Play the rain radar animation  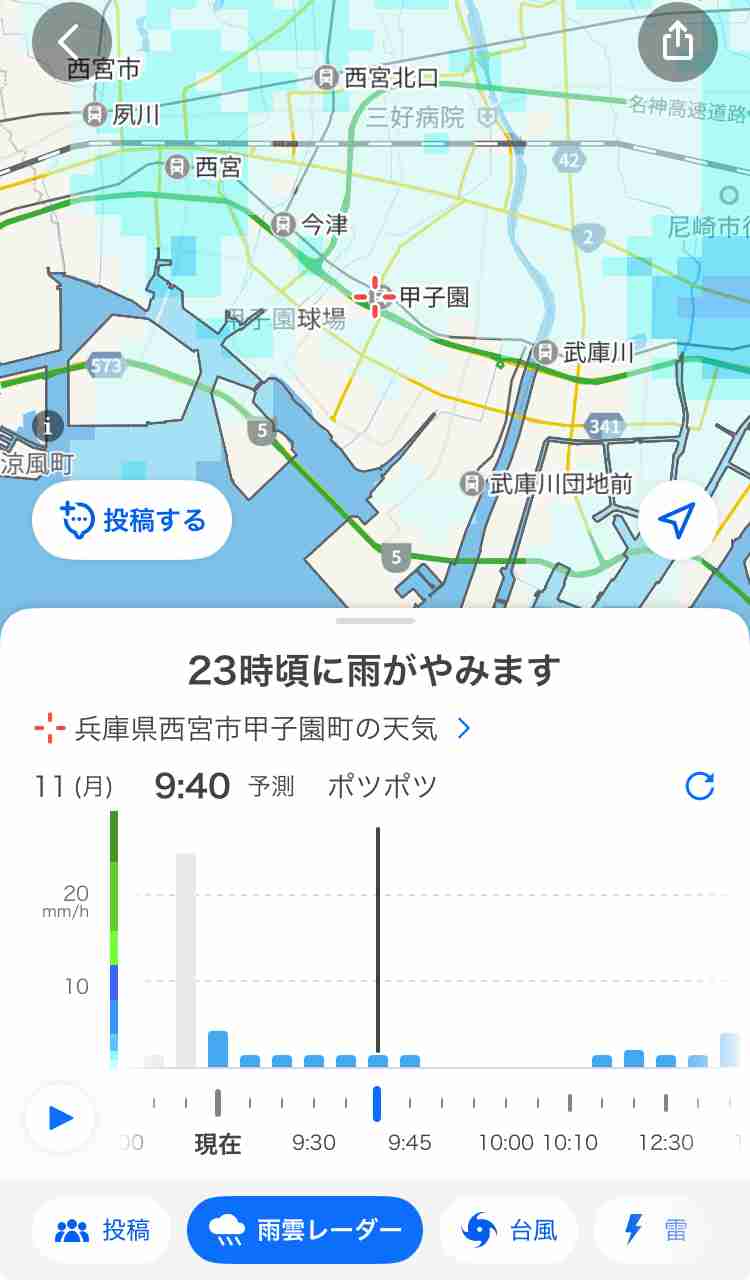point(60,1117)
